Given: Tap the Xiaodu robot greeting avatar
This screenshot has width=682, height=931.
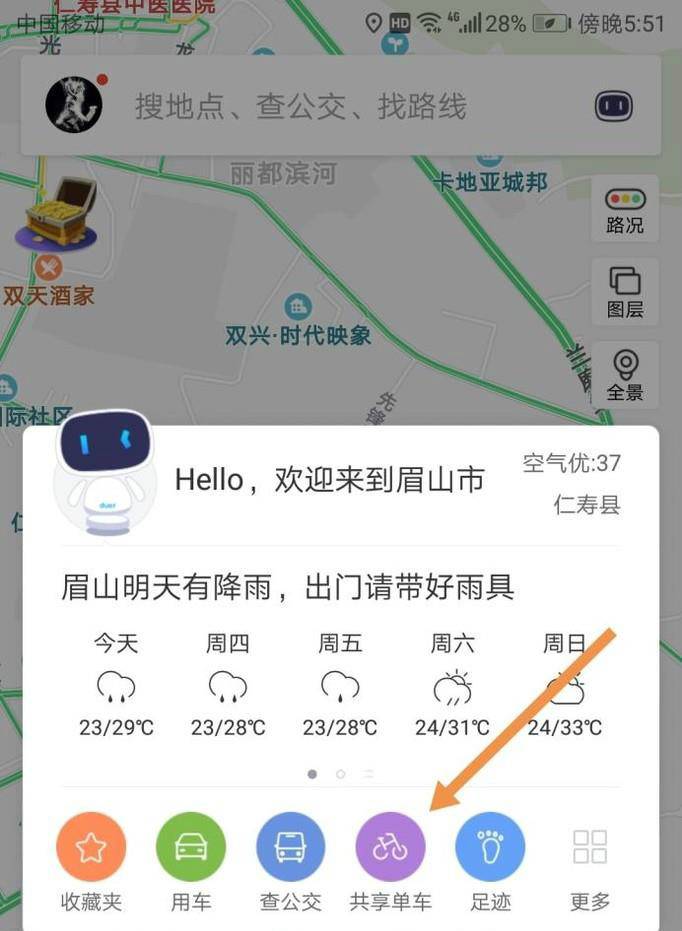Looking at the screenshot, I should pyautogui.click(x=100, y=472).
